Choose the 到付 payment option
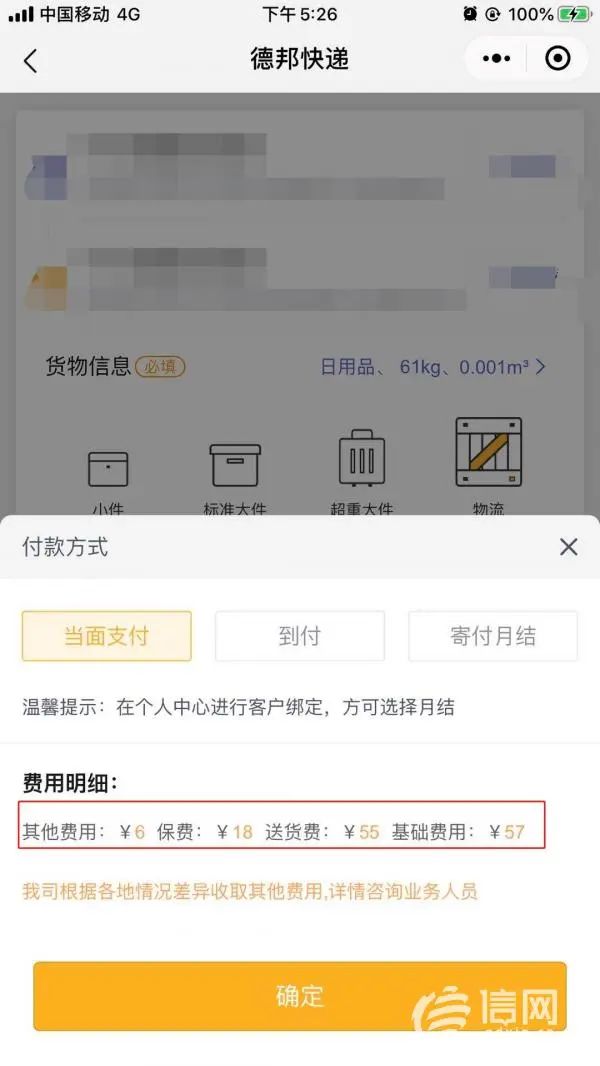This screenshot has height=1066, width=600. point(300,636)
